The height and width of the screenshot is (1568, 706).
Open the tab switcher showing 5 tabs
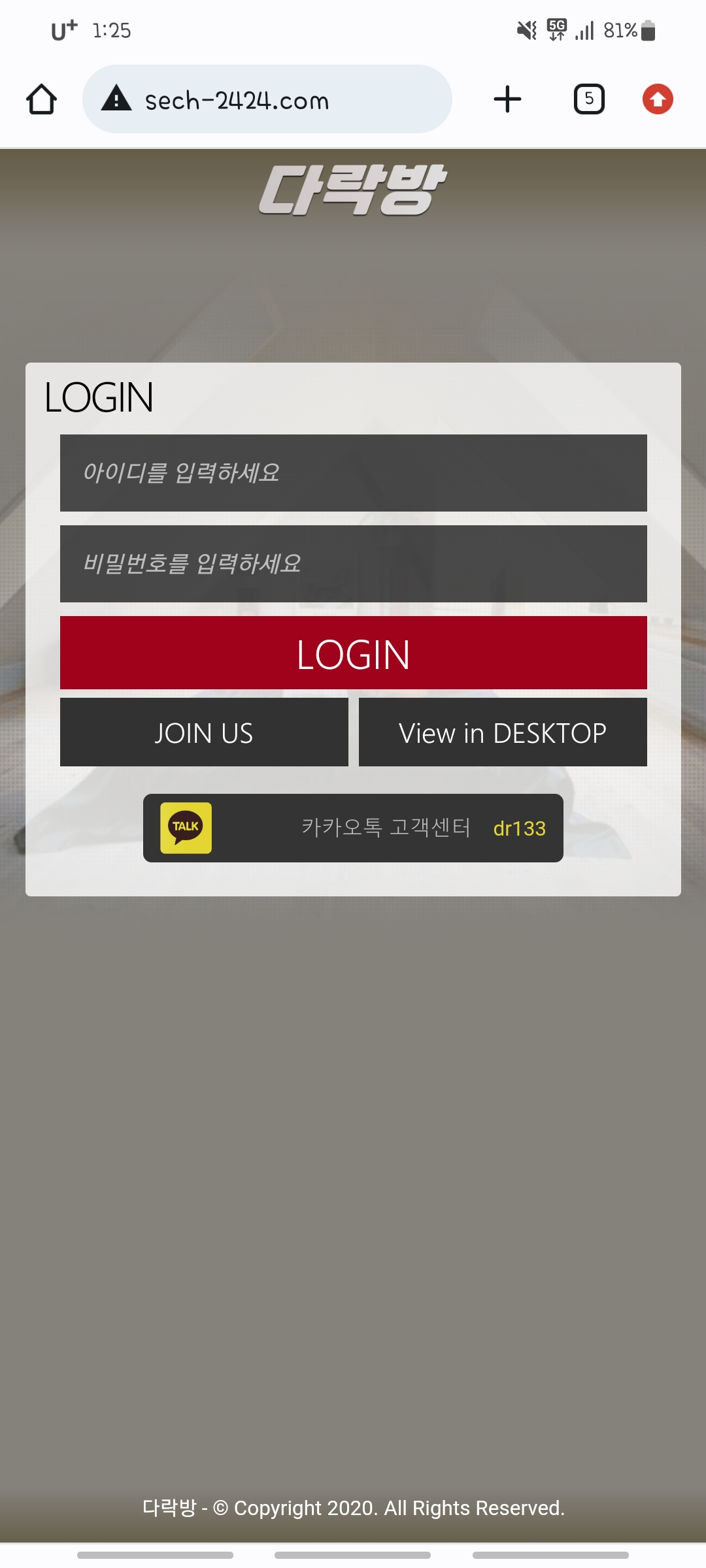coord(589,99)
